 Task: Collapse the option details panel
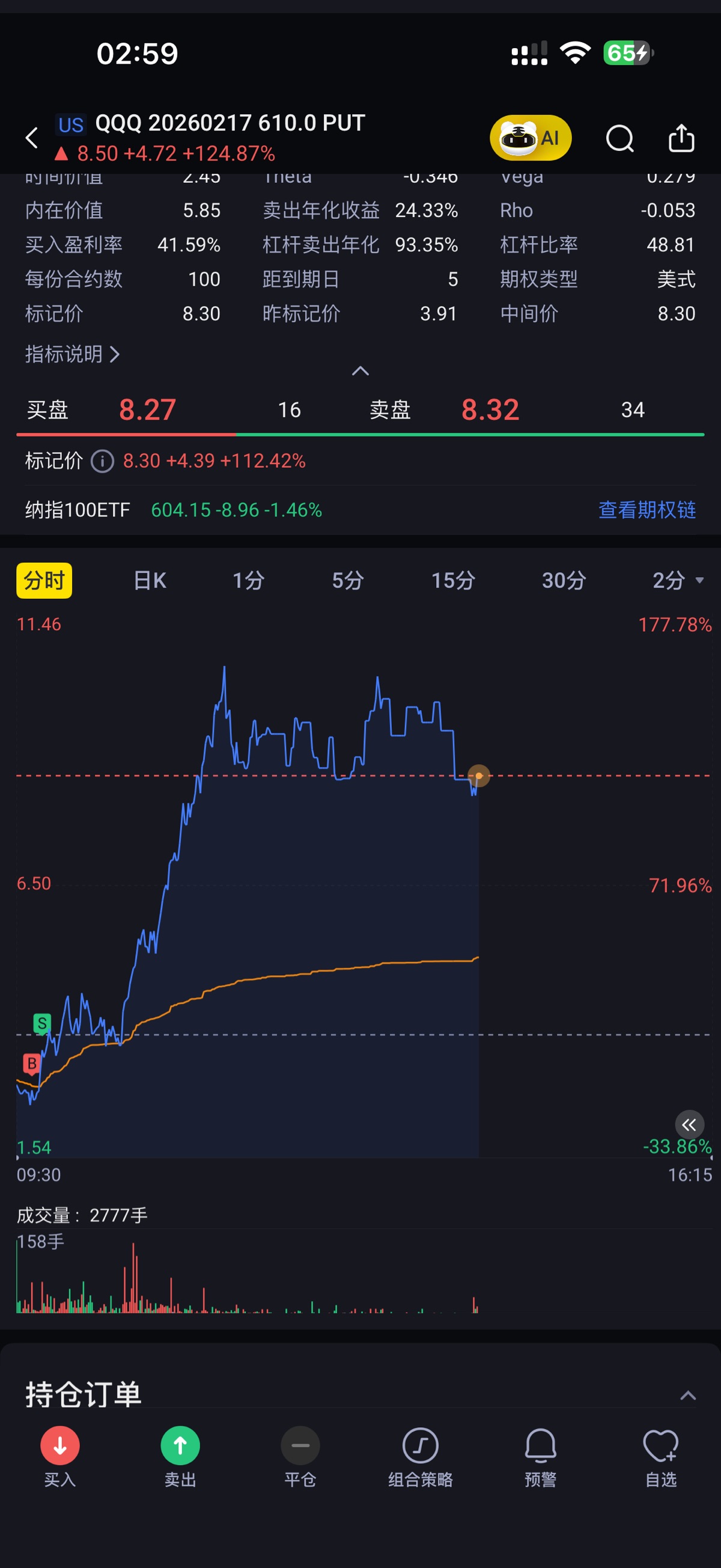pyautogui.click(x=360, y=371)
